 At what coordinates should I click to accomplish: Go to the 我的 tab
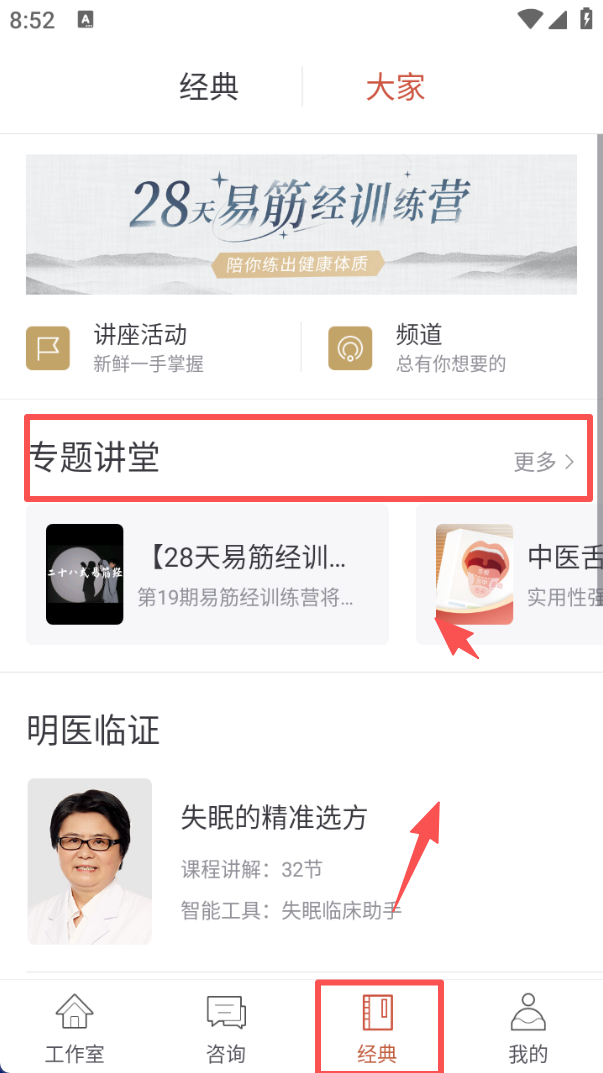(x=528, y=1027)
